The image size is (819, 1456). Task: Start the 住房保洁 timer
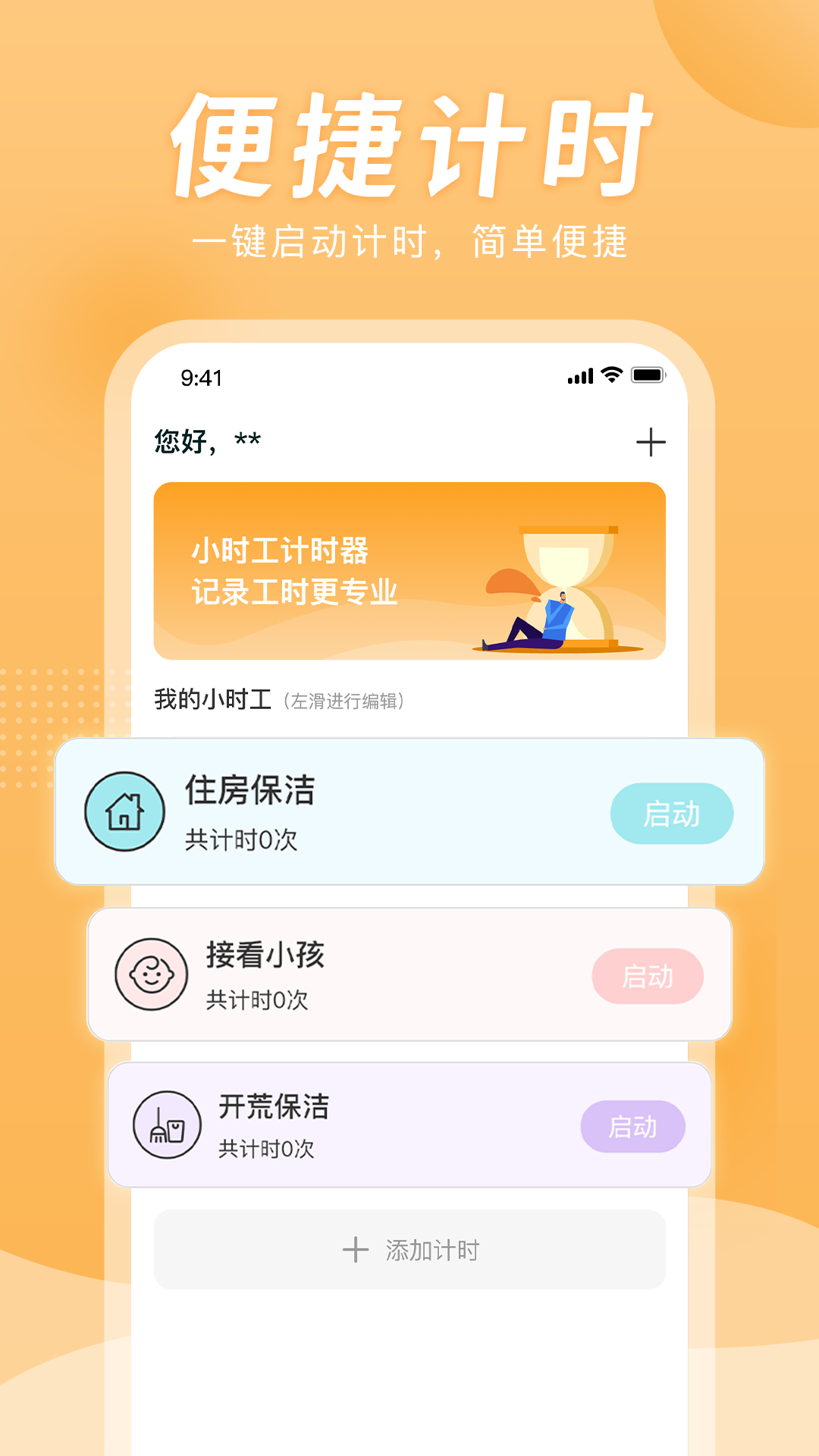pos(672,813)
